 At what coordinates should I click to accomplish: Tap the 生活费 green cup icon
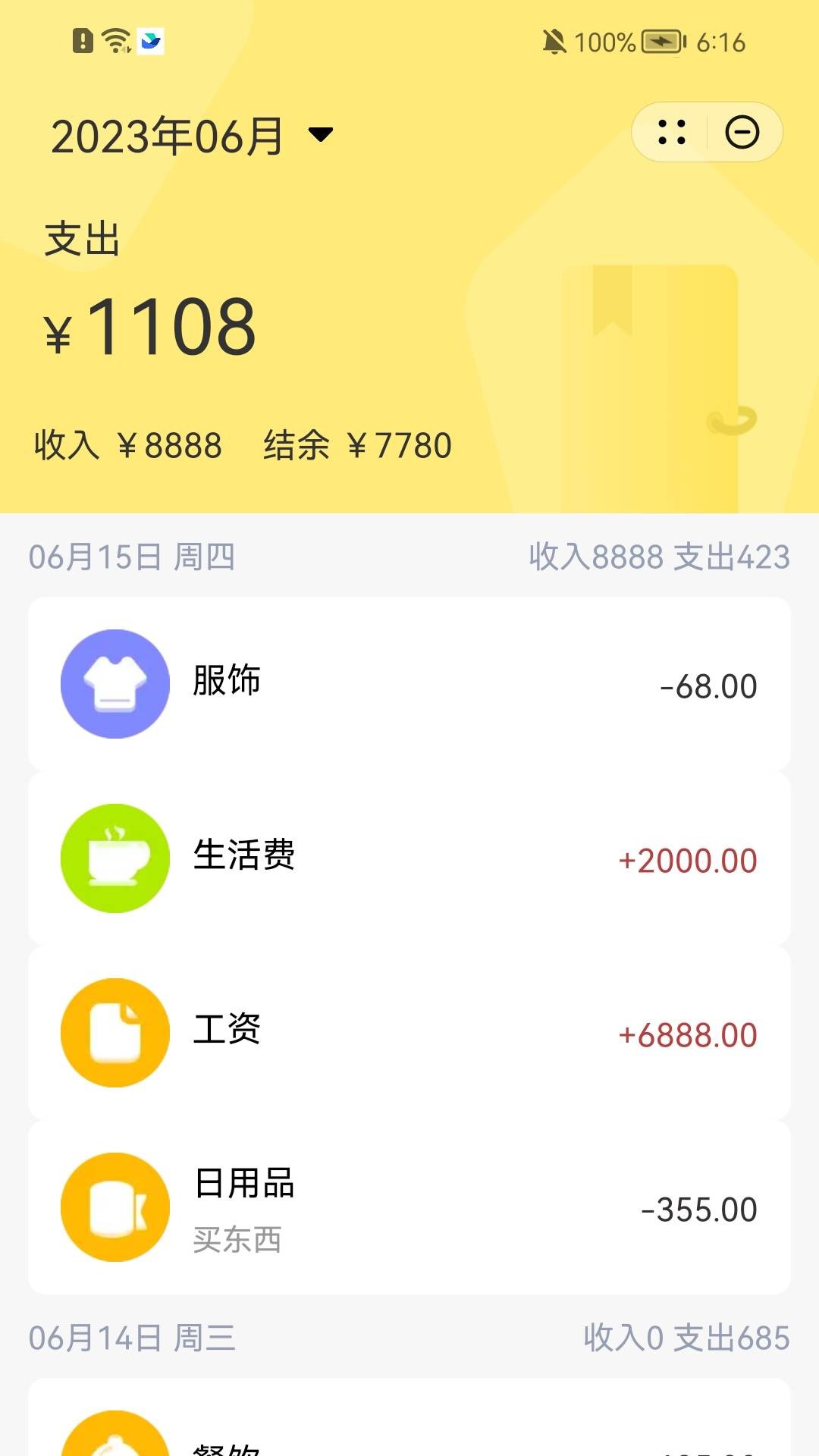[115, 858]
